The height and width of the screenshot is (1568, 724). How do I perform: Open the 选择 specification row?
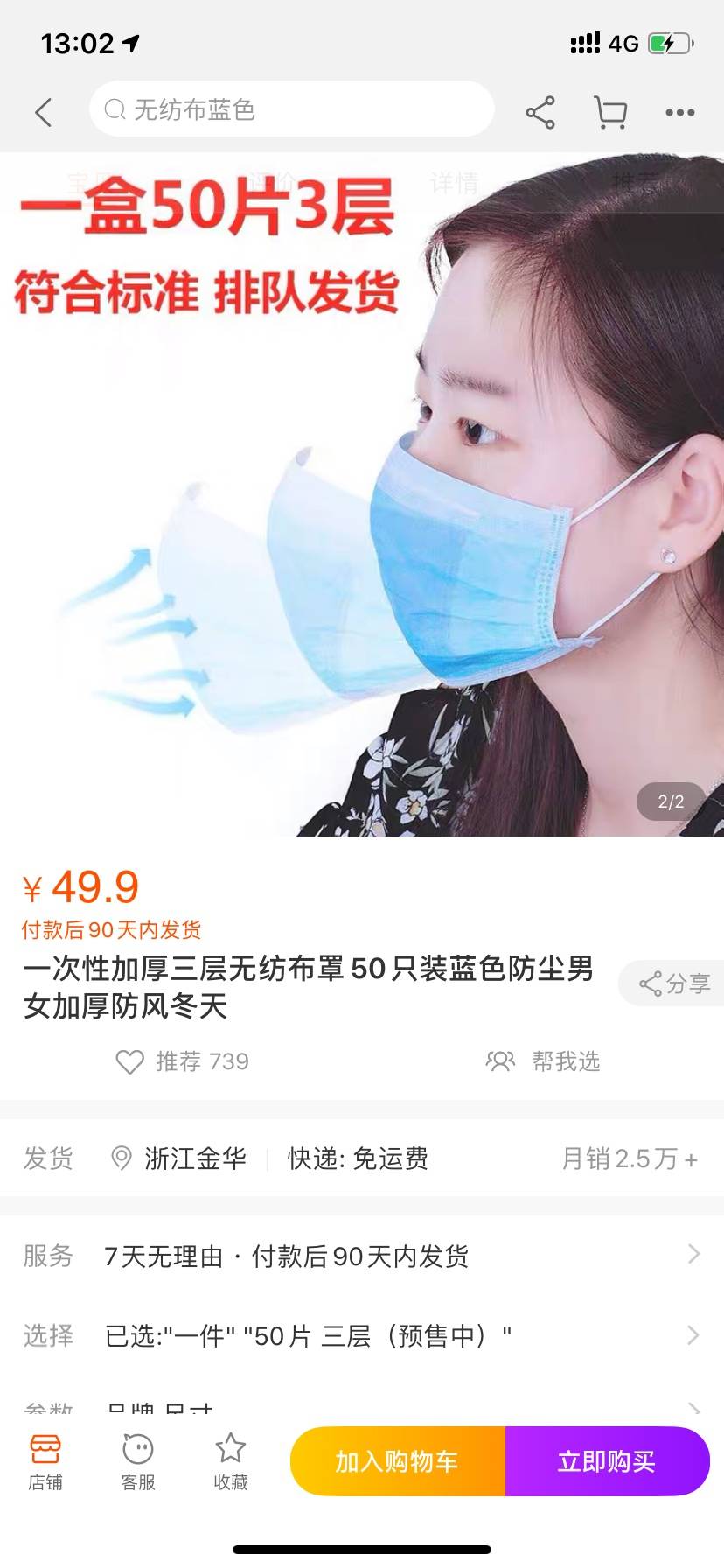click(x=362, y=1335)
